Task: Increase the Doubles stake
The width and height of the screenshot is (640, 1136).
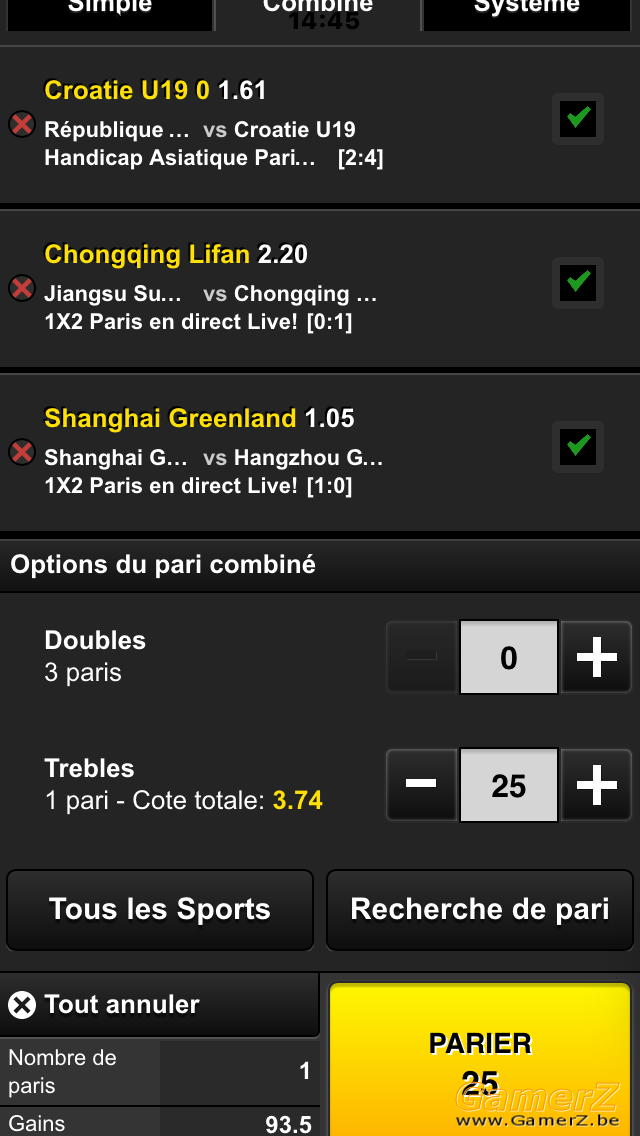Action: (x=597, y=657)
